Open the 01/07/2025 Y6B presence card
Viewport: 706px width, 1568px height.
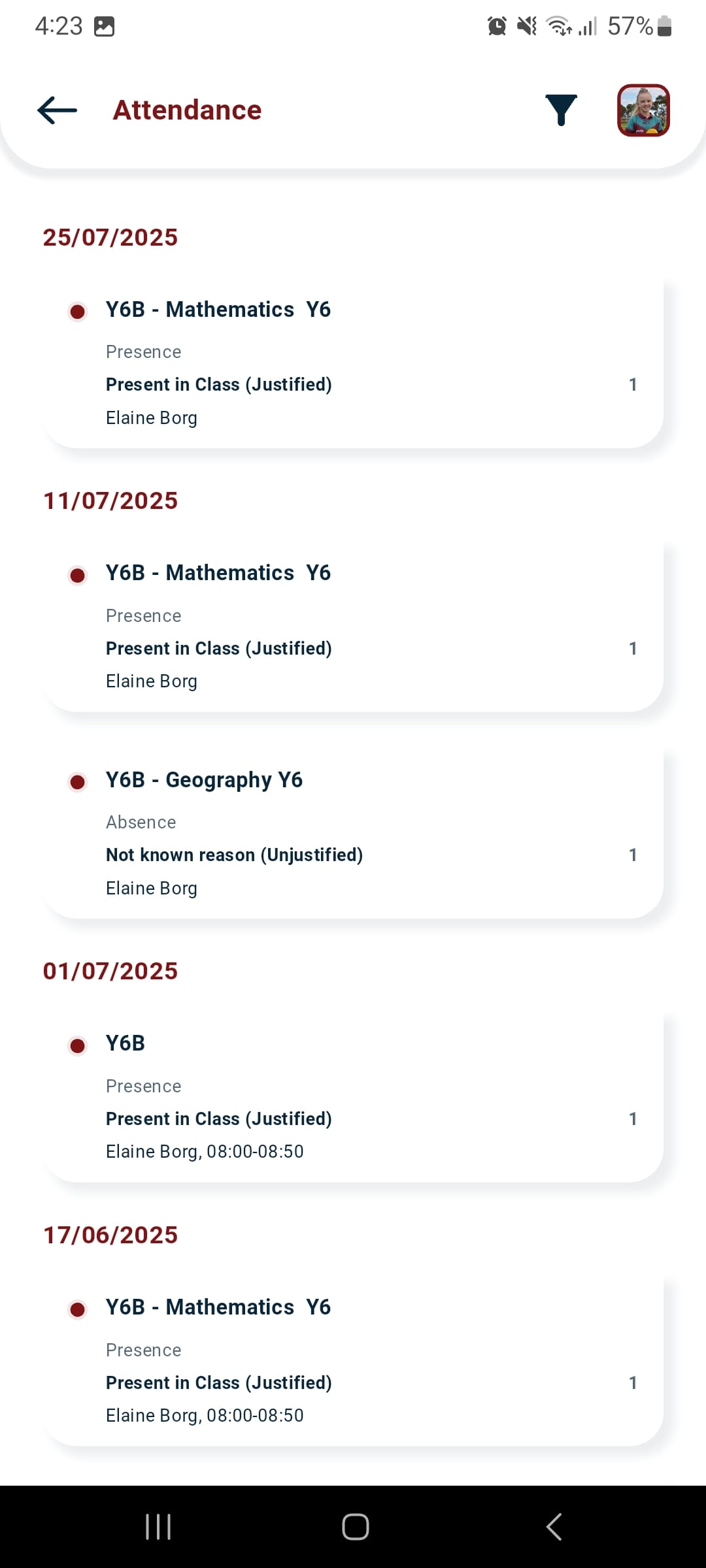354,1097
